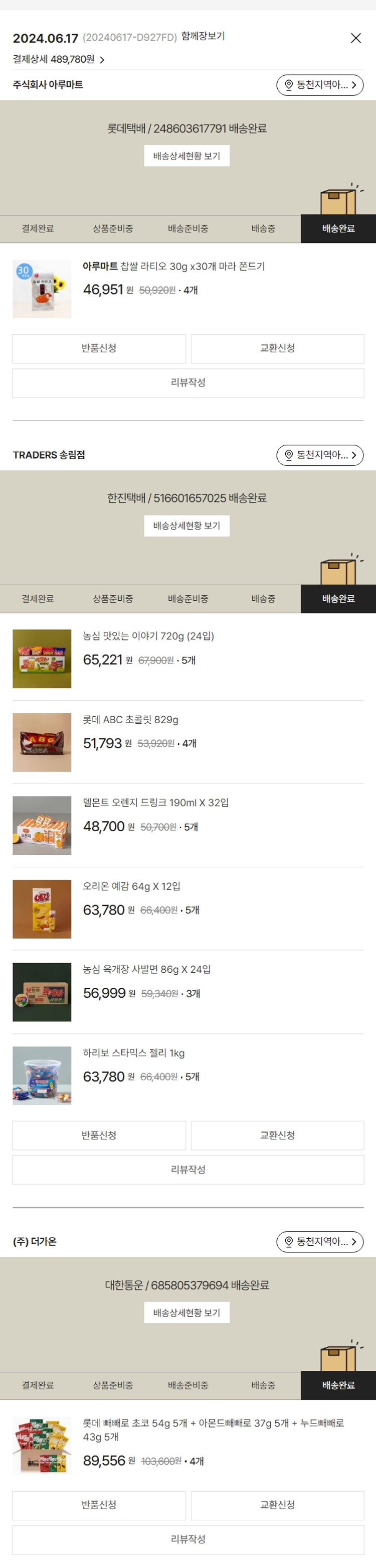This screenshot has width=376, height=1568.
Task: Open delivery address for TRADERS 송림점
Action: point(319,455)
